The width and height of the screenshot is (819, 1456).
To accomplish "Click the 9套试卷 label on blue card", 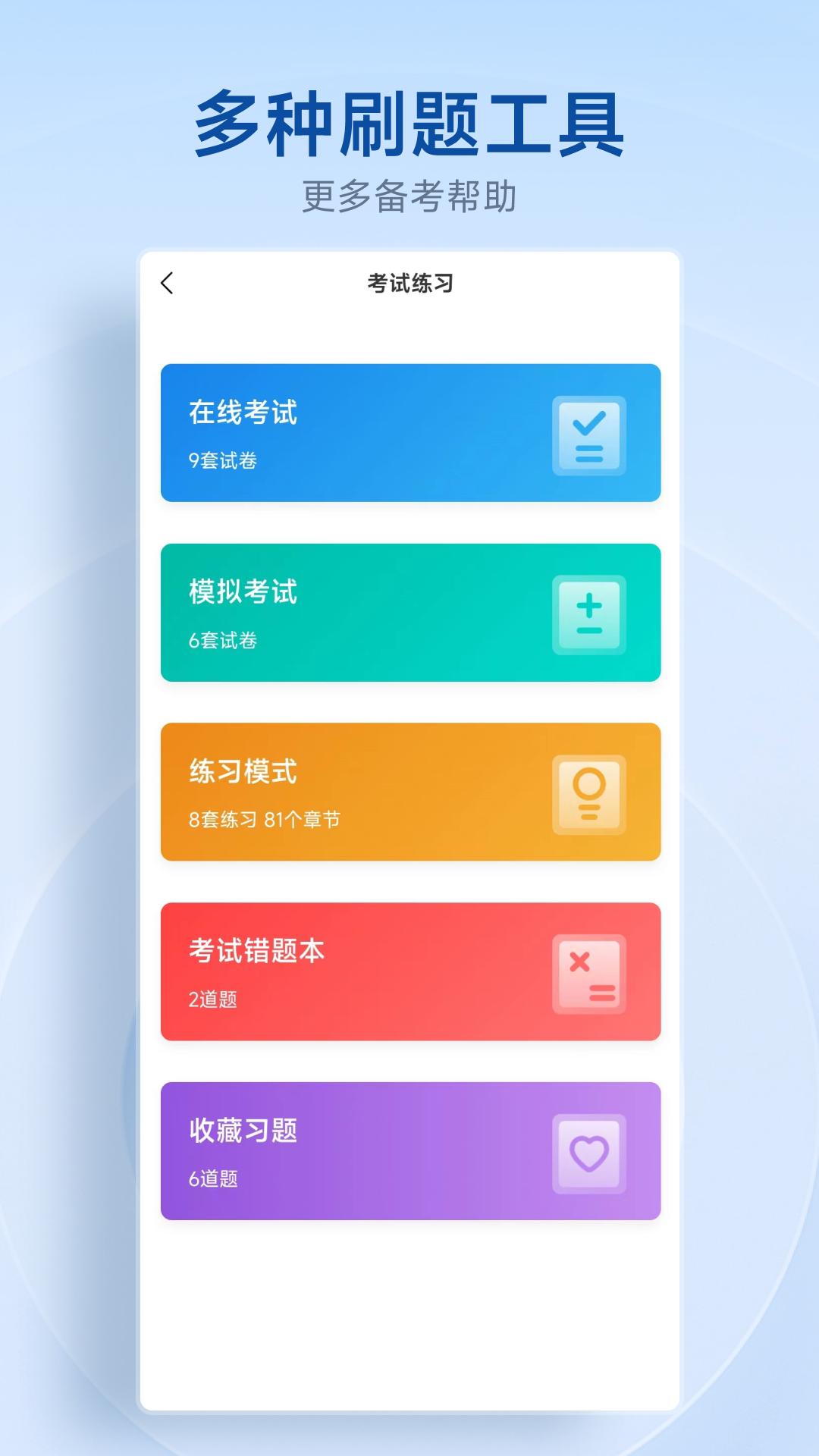I will tap(221, 460).
